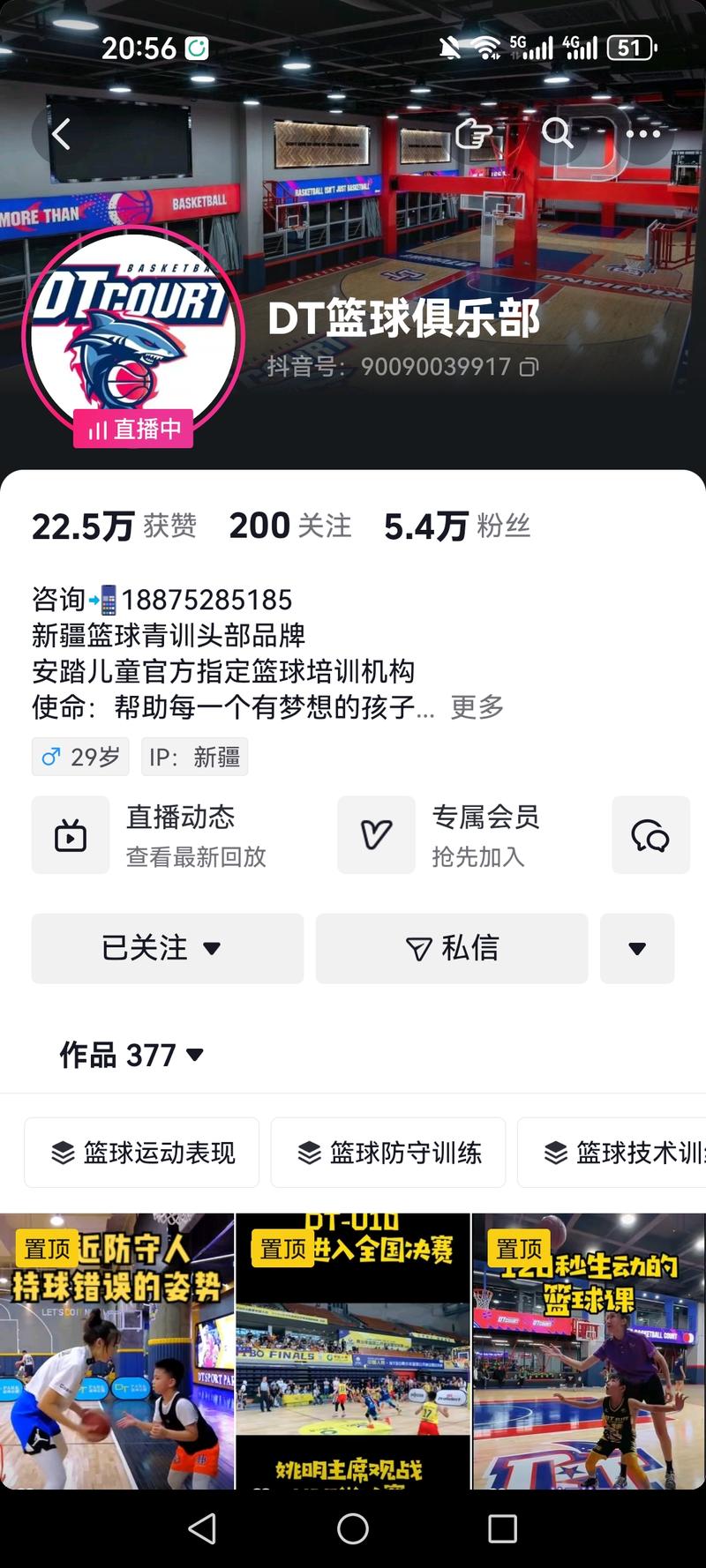706x1568 pixels.
Task: Expand the arrow button beside 私信
Action: coord(637,948)
